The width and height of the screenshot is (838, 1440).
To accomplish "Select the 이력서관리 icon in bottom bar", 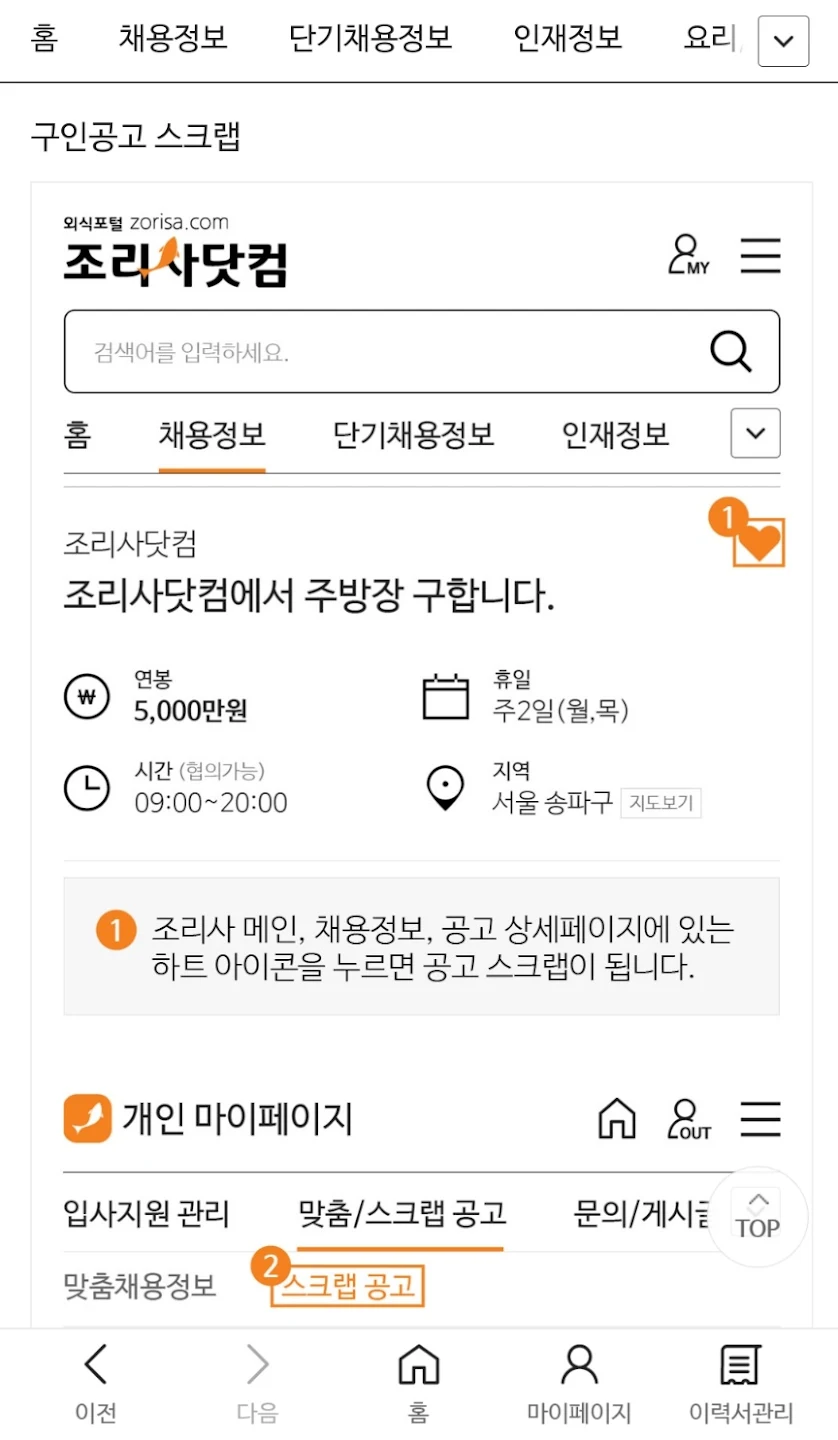I will click(738, 1380).
